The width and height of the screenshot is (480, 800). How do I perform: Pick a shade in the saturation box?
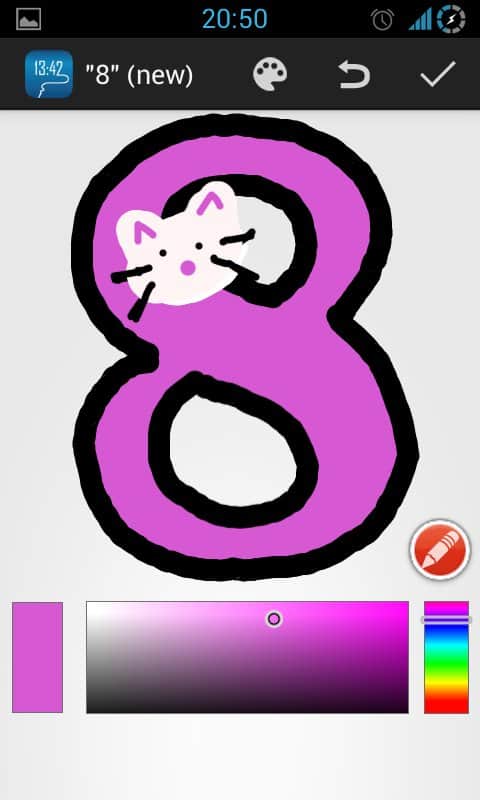click(x=247, y=657)
